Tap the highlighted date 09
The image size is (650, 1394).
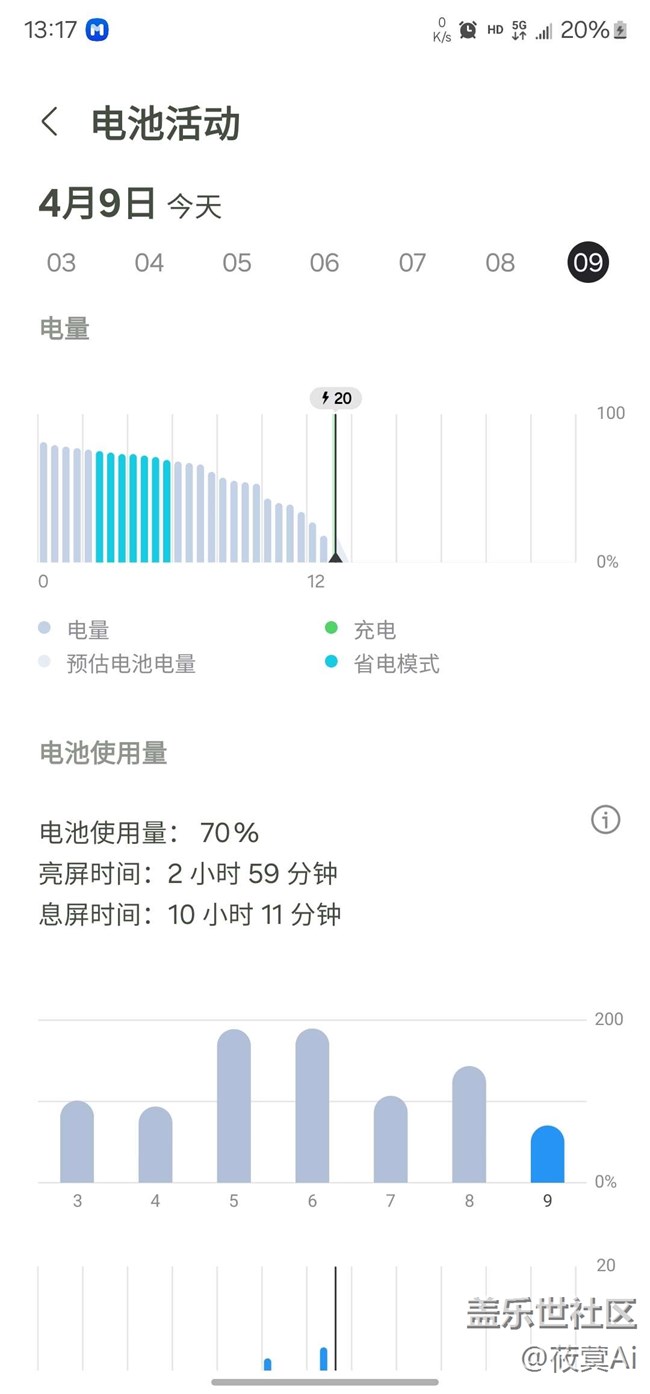588,263
